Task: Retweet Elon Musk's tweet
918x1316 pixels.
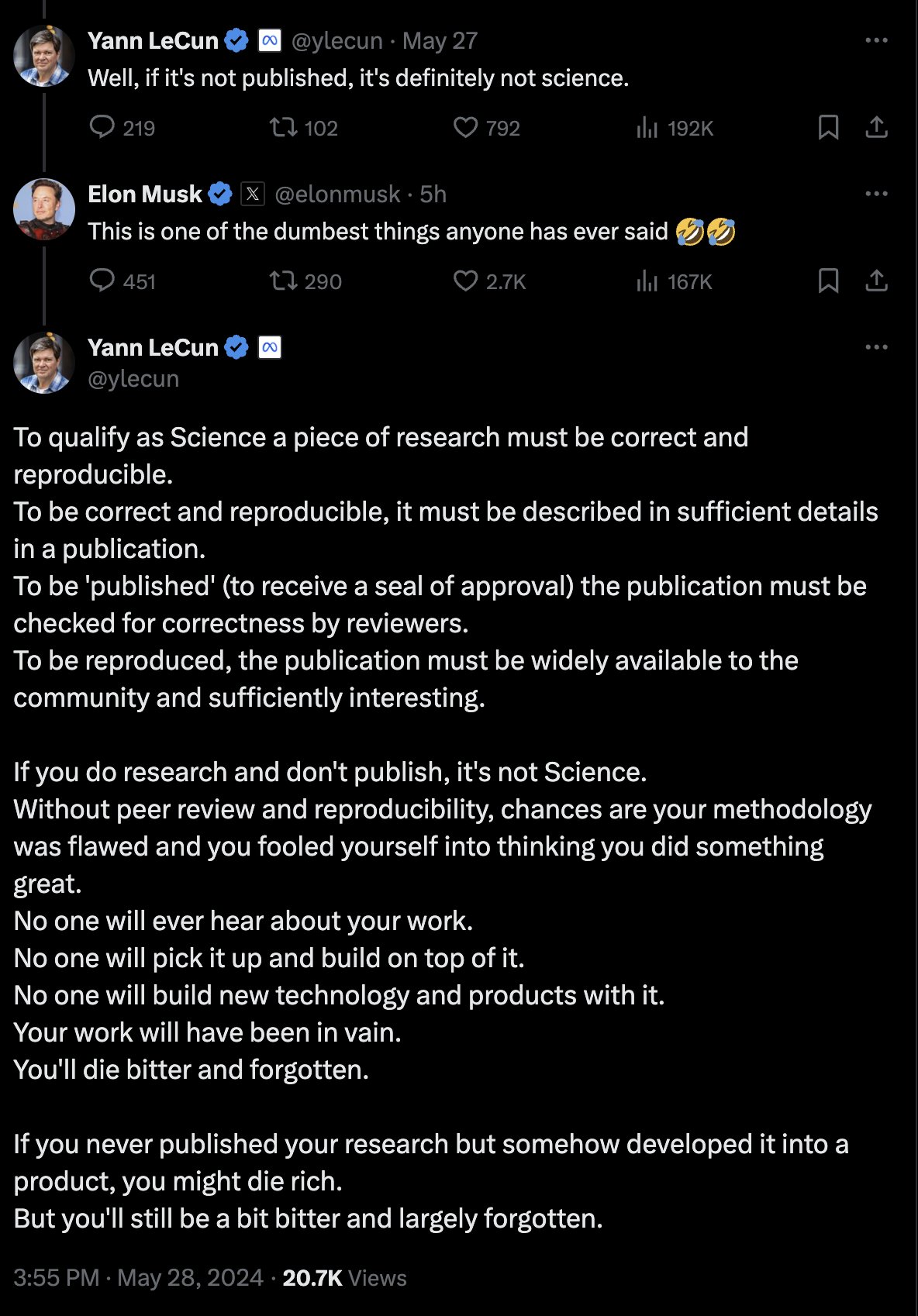Action: pyautogui.click(x=284, y=281)
